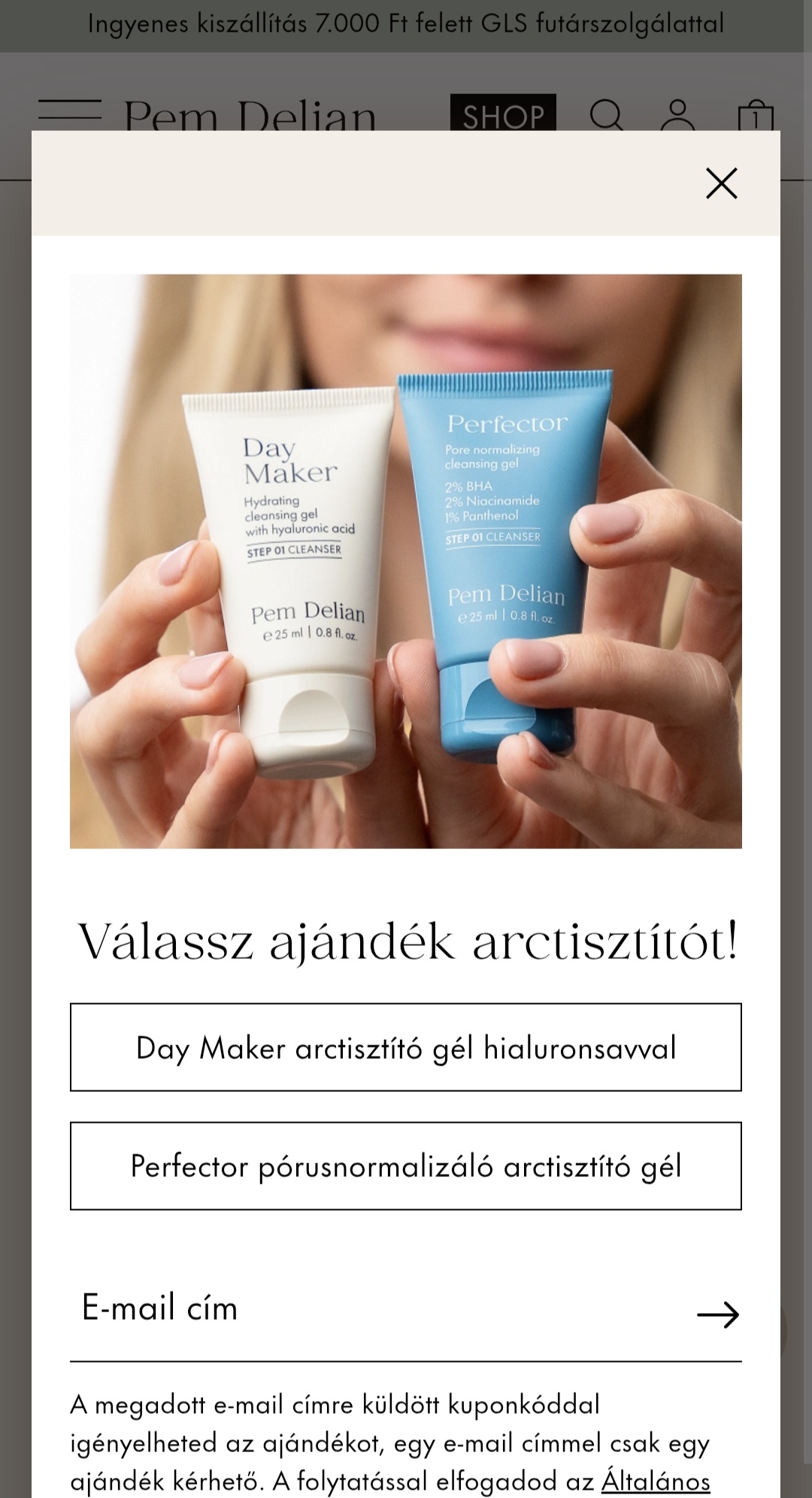The width and height of the screenshot is (812, 1498).
Task: Open the search magnifier
Action: [607, 115]
